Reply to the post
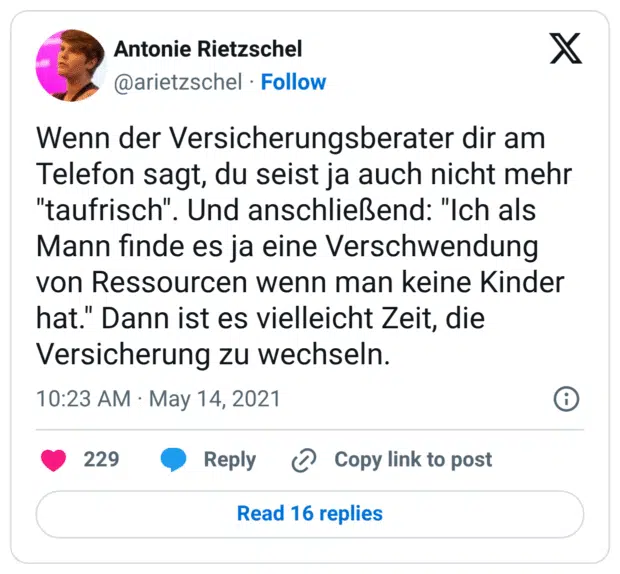Image resolution: width=620 pixels, height=574 pixels. point(208,460)
